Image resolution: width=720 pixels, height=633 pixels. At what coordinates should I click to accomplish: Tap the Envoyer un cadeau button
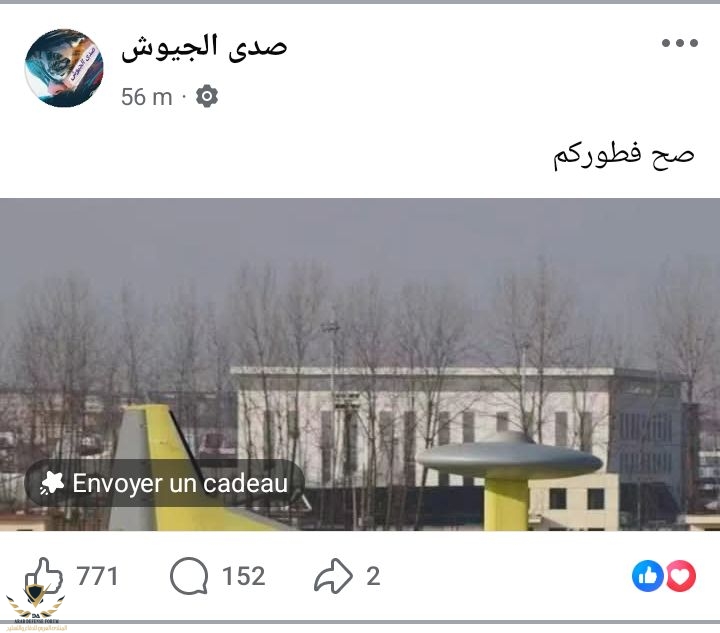point(163,484)
